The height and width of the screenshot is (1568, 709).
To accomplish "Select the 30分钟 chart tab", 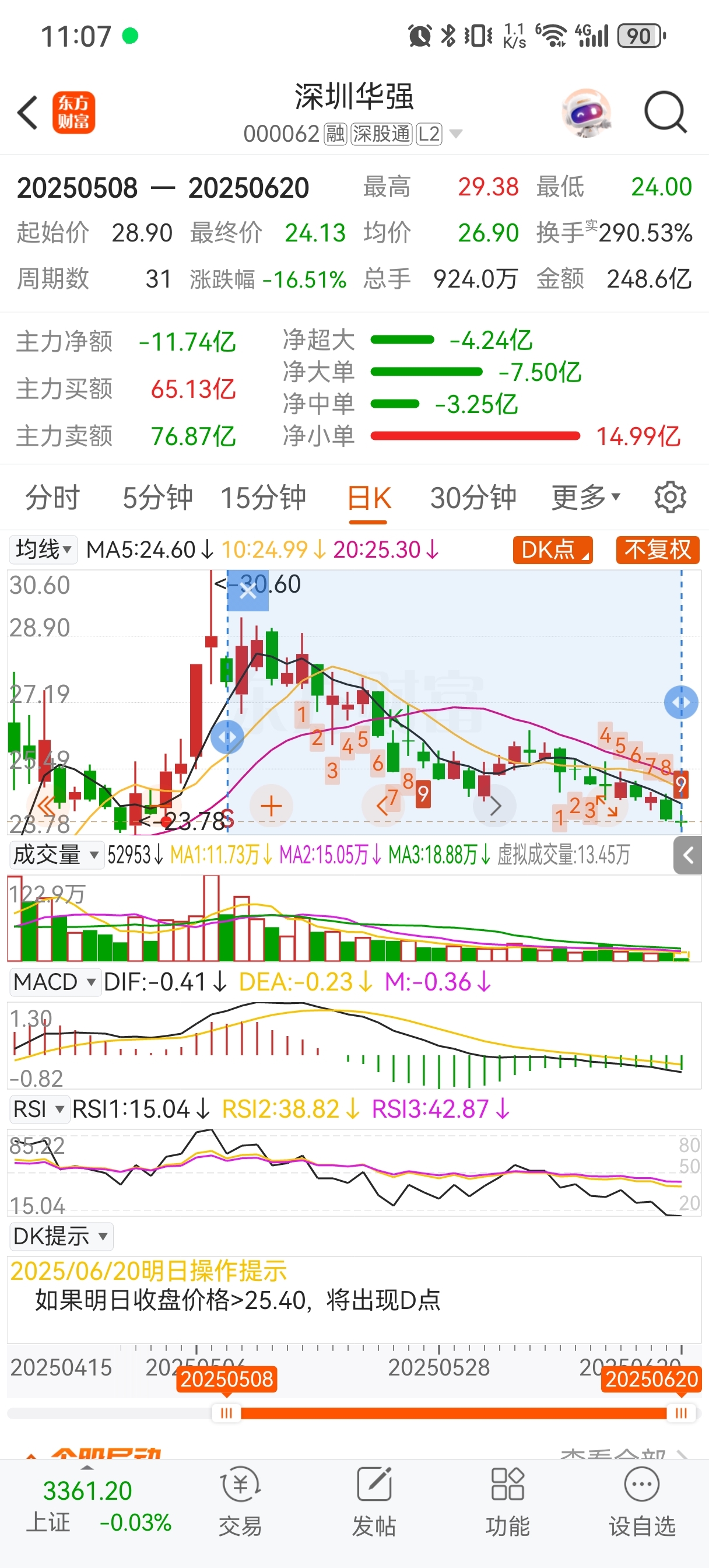I will point(473,498).
